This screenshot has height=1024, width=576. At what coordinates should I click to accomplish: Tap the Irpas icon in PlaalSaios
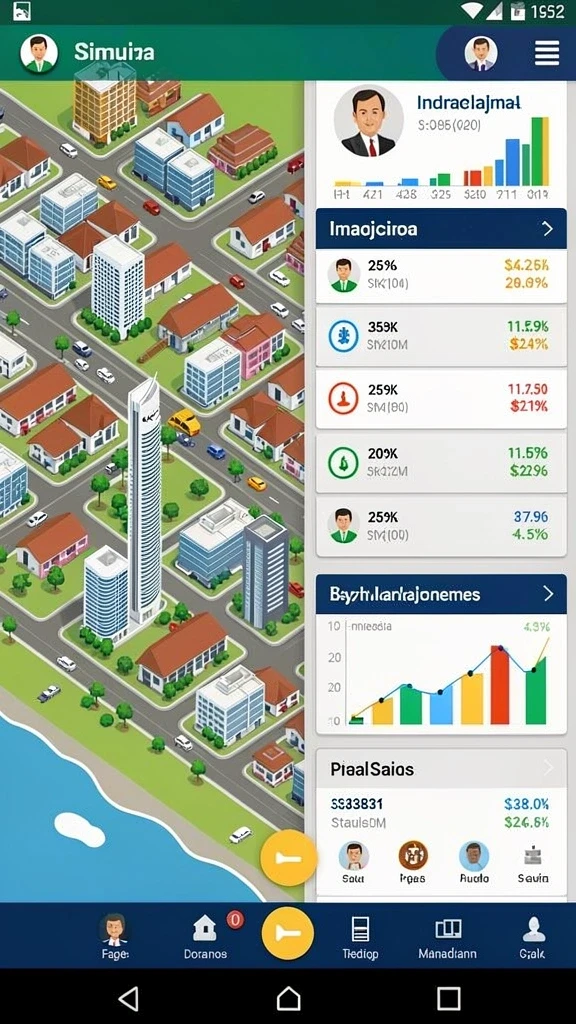[413, 862]
